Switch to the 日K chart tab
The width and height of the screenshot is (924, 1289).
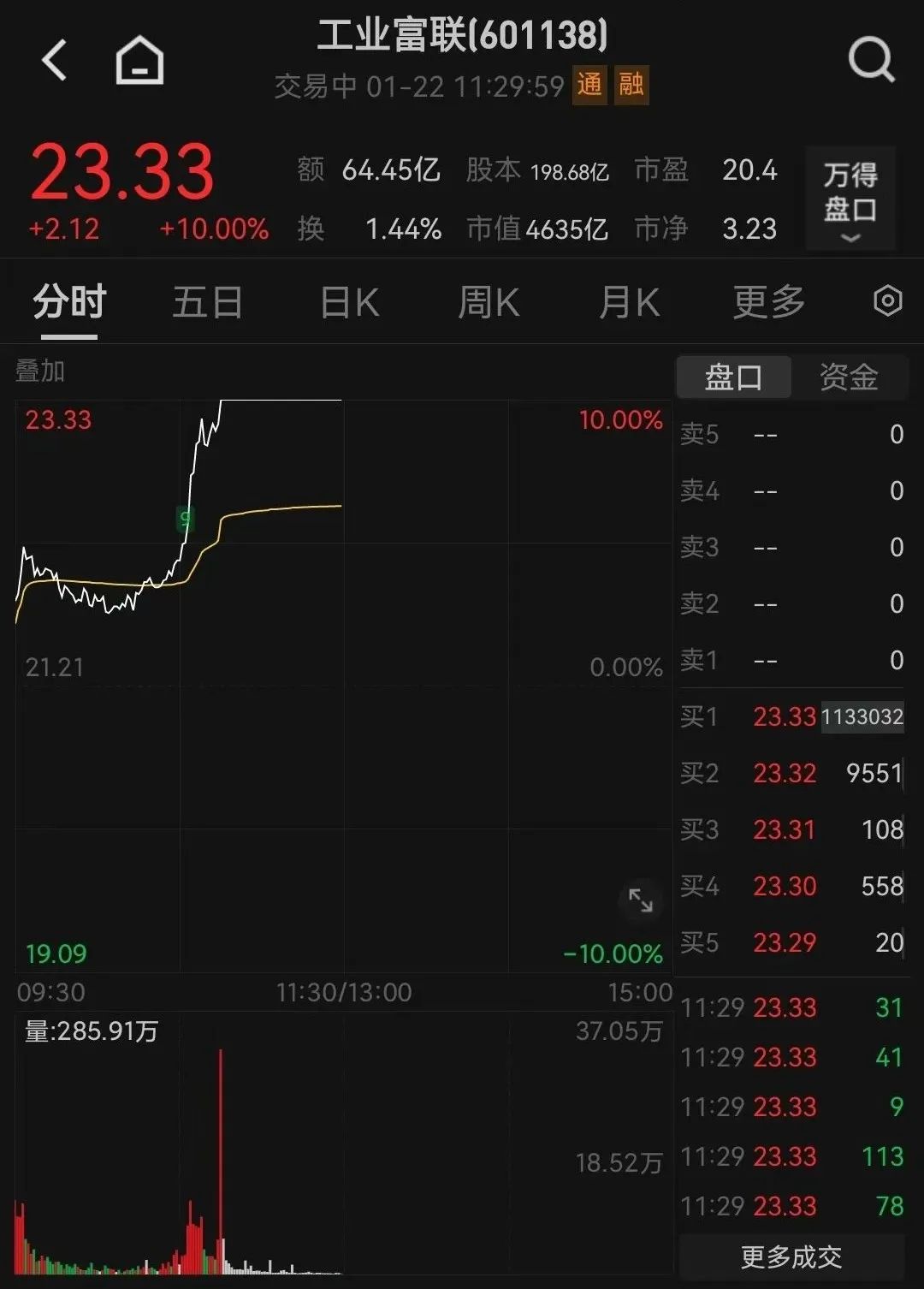tap(349, 302)
